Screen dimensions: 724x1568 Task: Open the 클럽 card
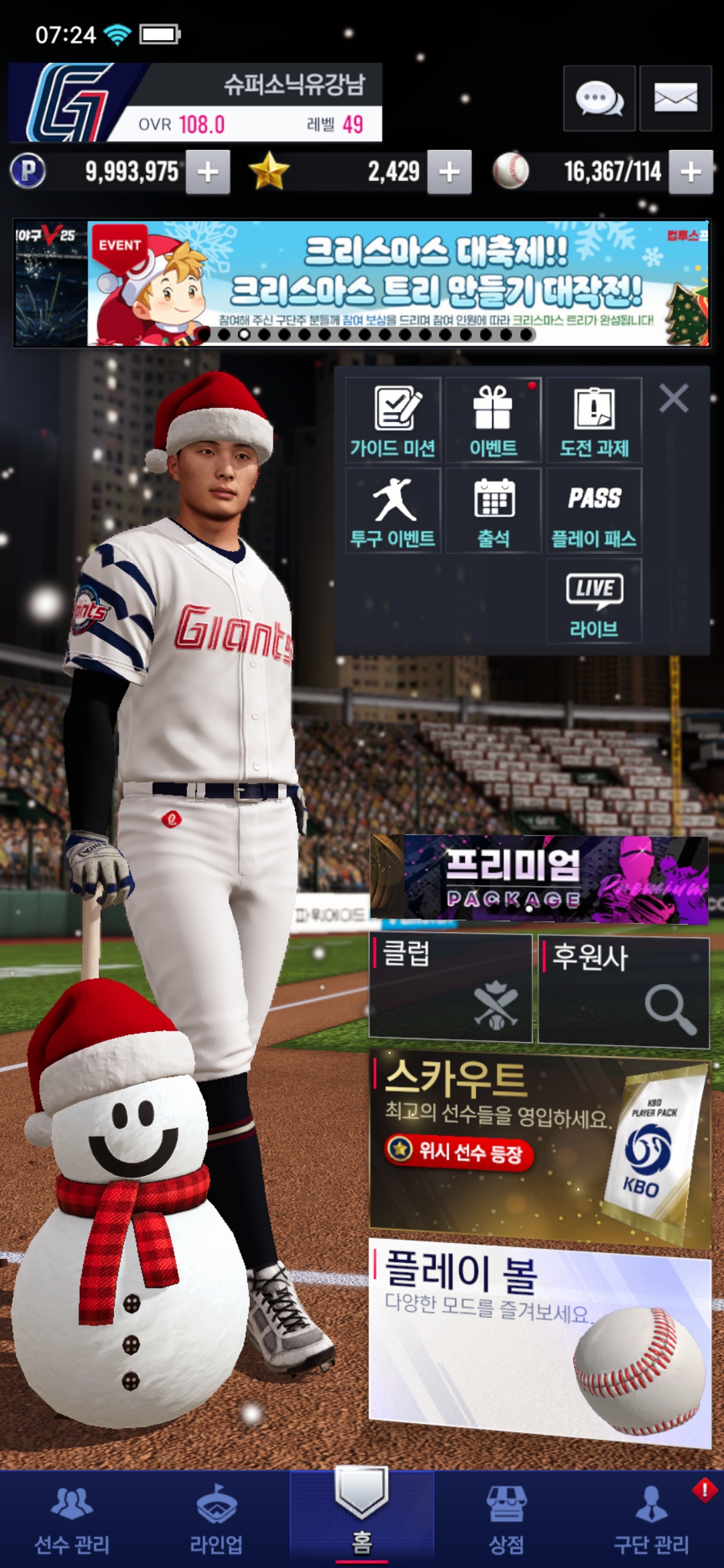coord(450,988)
